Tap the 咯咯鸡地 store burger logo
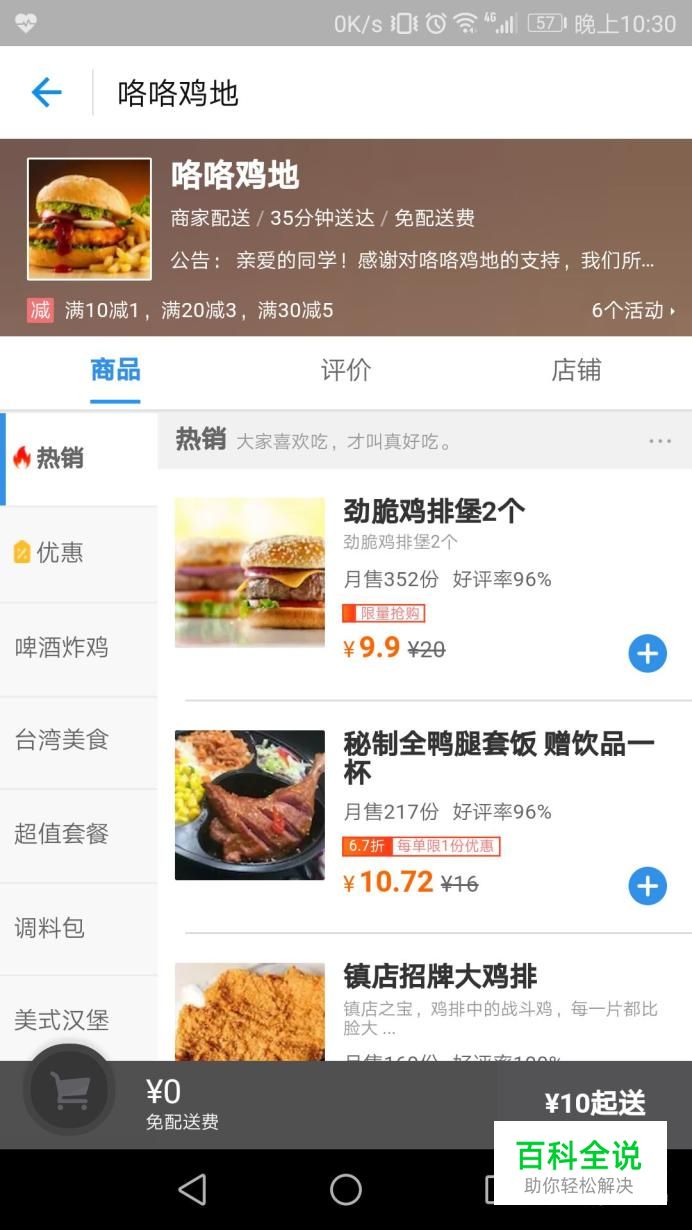 tap(89, 219)
